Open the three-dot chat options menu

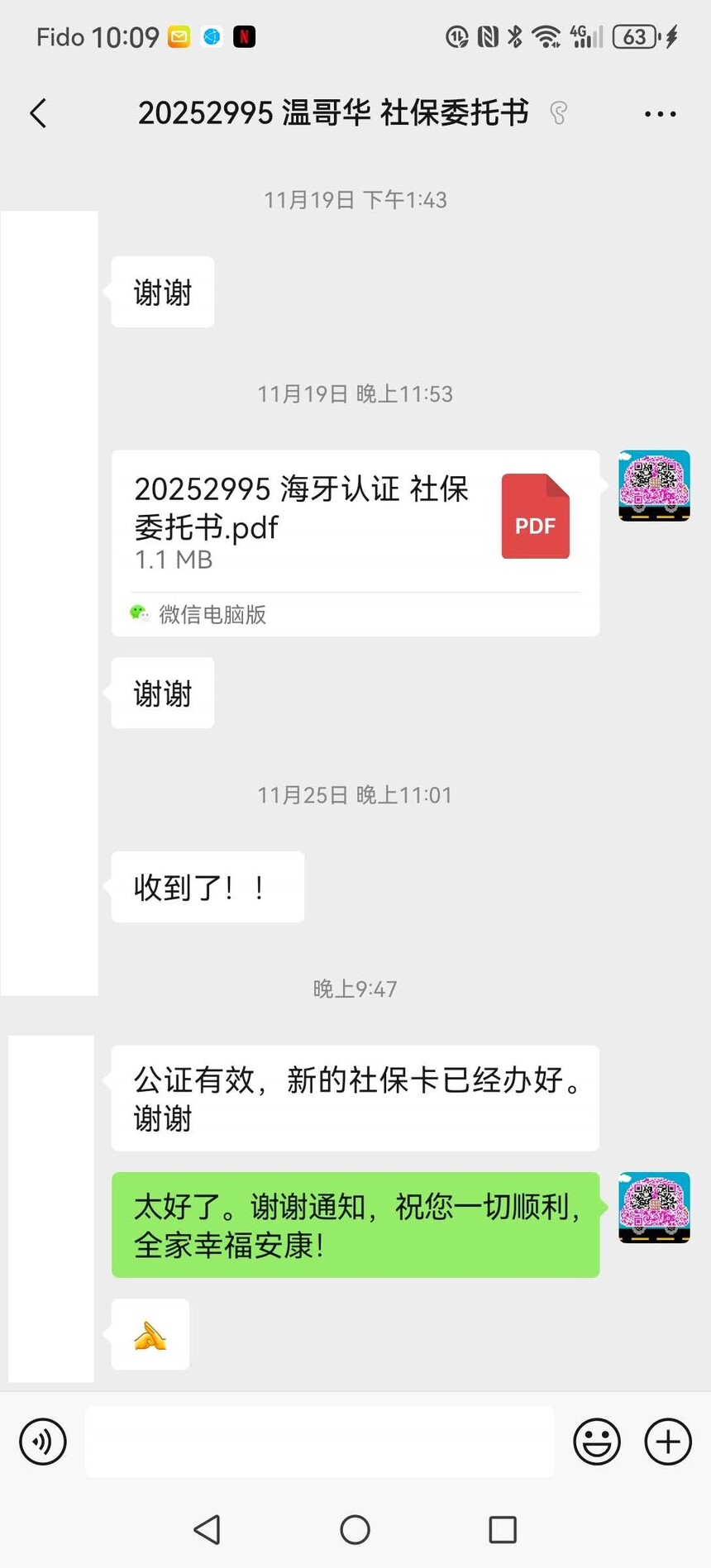[660, 114]
